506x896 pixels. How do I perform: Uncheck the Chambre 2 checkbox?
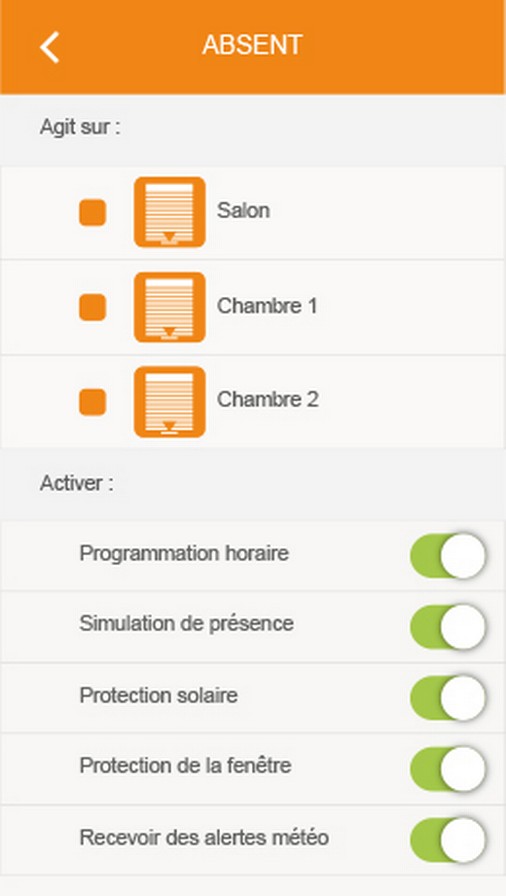coord(92,402)
